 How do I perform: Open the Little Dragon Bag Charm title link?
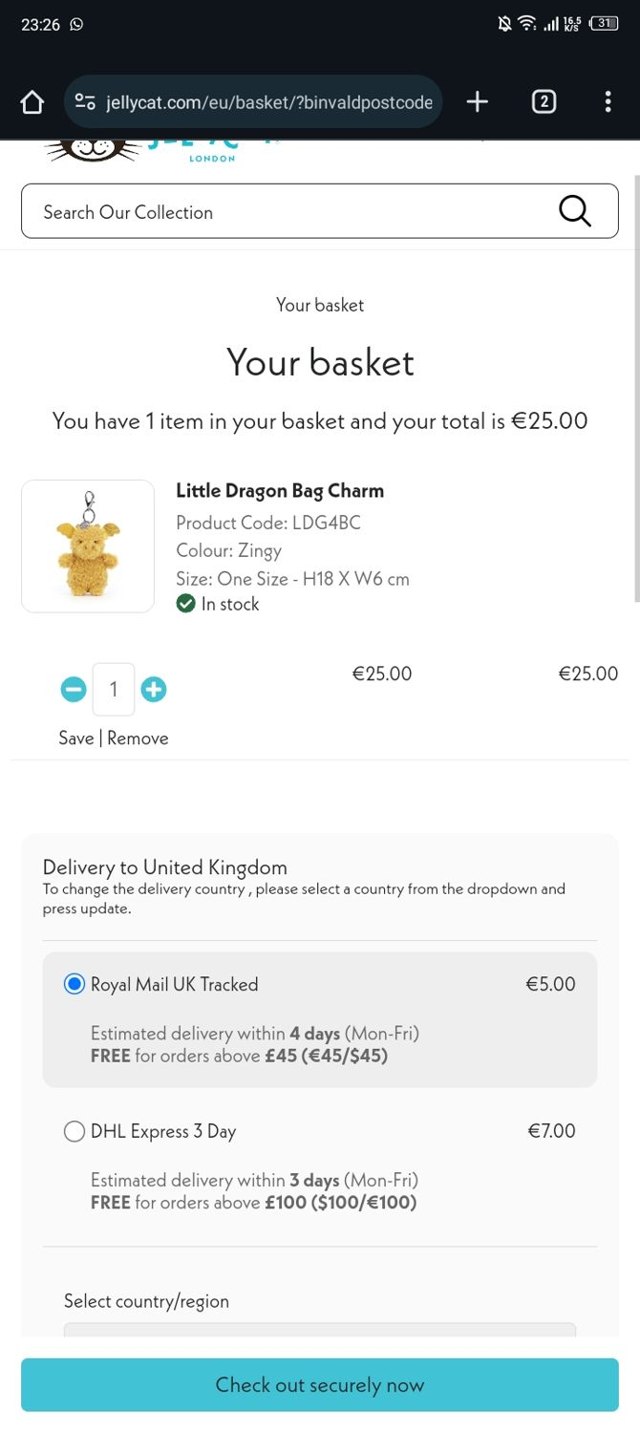coord(279,491)
